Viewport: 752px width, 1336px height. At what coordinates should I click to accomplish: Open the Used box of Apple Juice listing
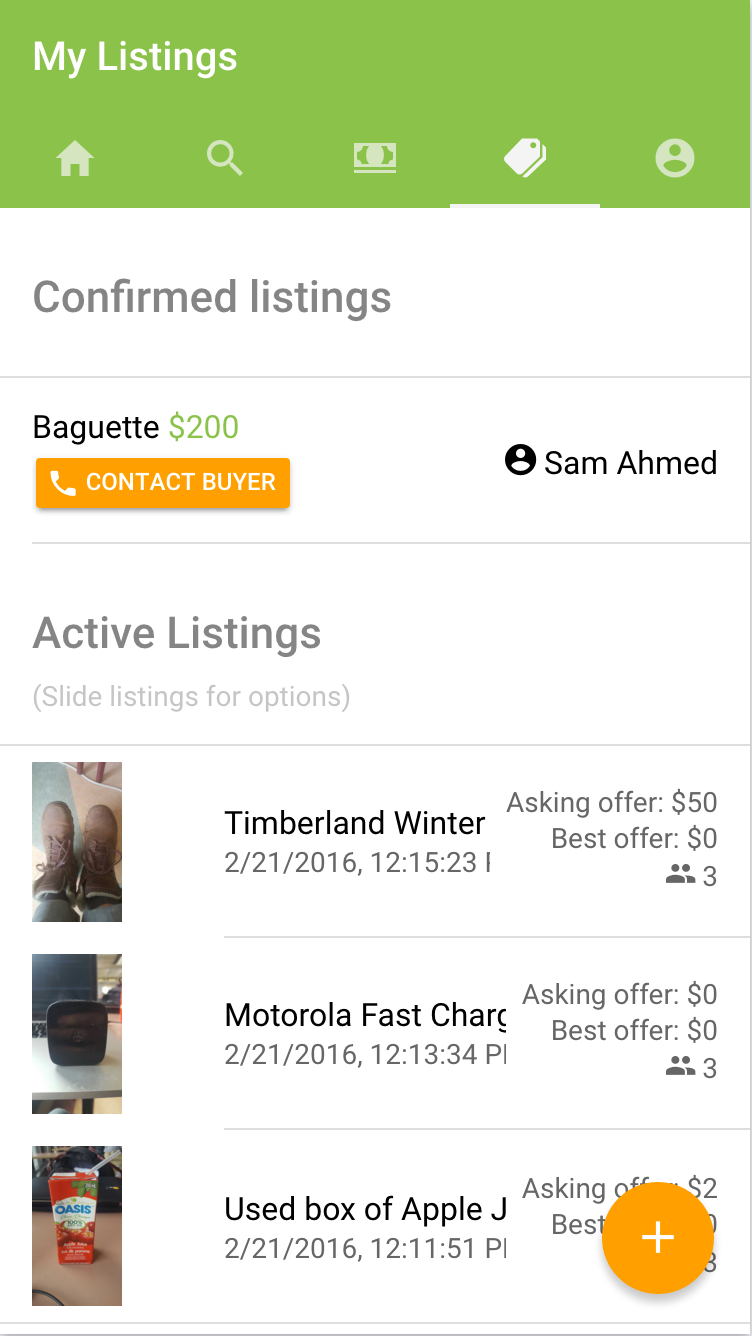365,1225
